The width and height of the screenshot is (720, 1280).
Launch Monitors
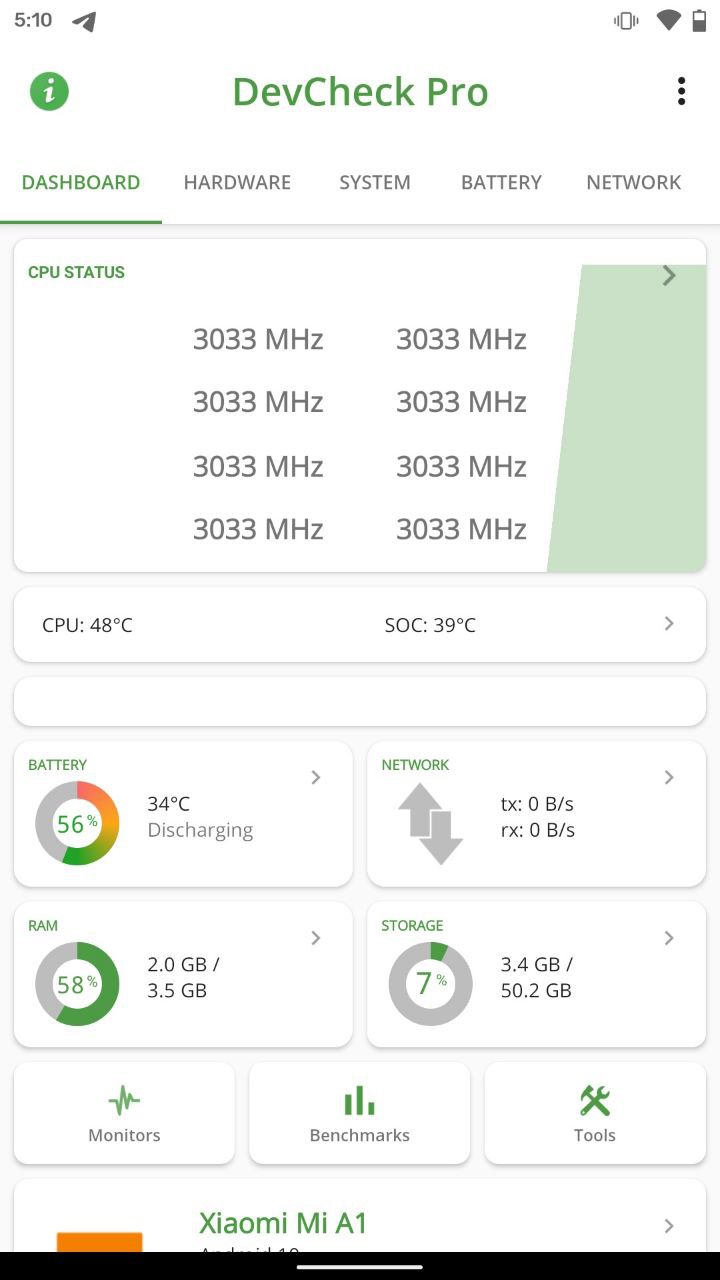[124, 1113]
